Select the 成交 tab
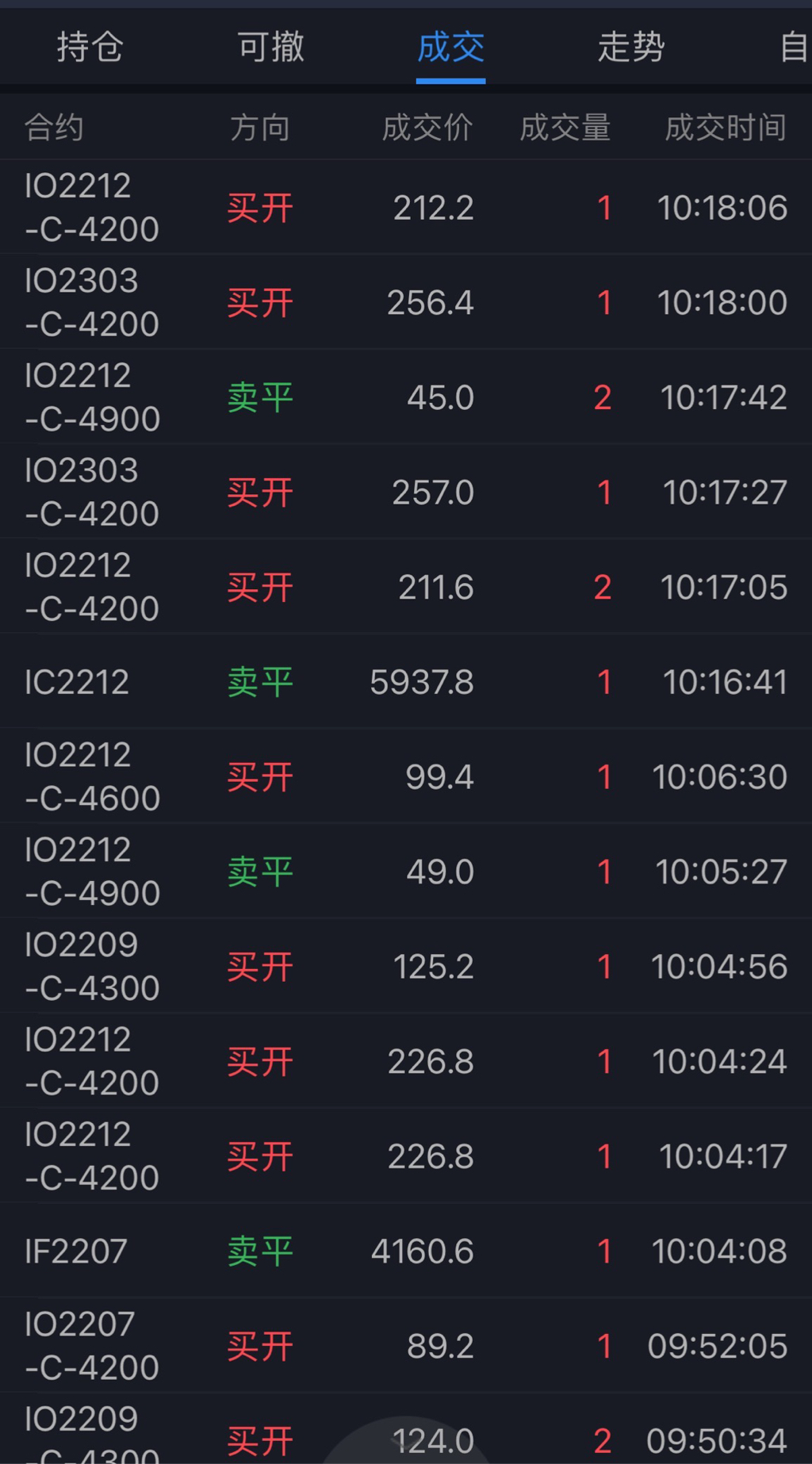 pos(450,48)
